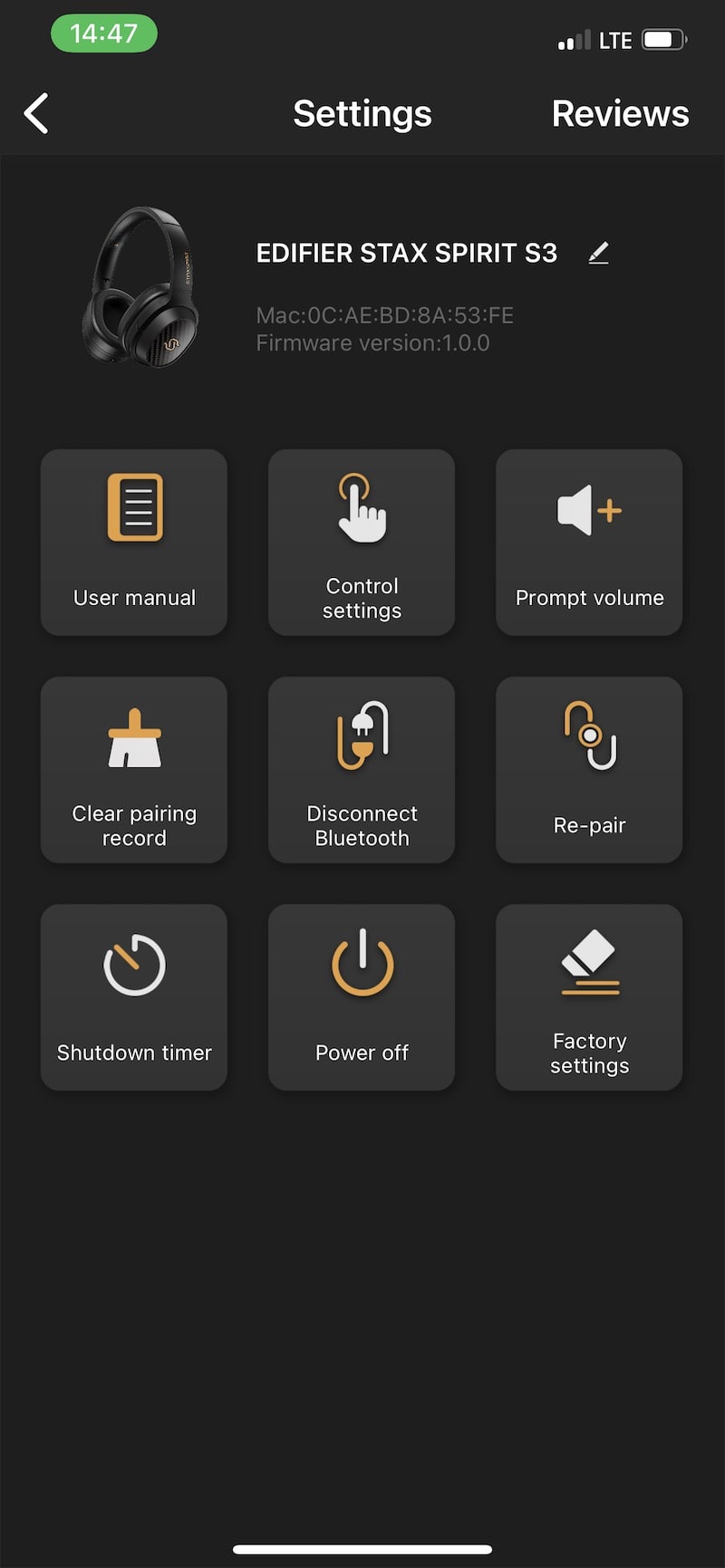Choose the Re-pair option
This screenshot has height=1568, width=725.
point(589,770)
